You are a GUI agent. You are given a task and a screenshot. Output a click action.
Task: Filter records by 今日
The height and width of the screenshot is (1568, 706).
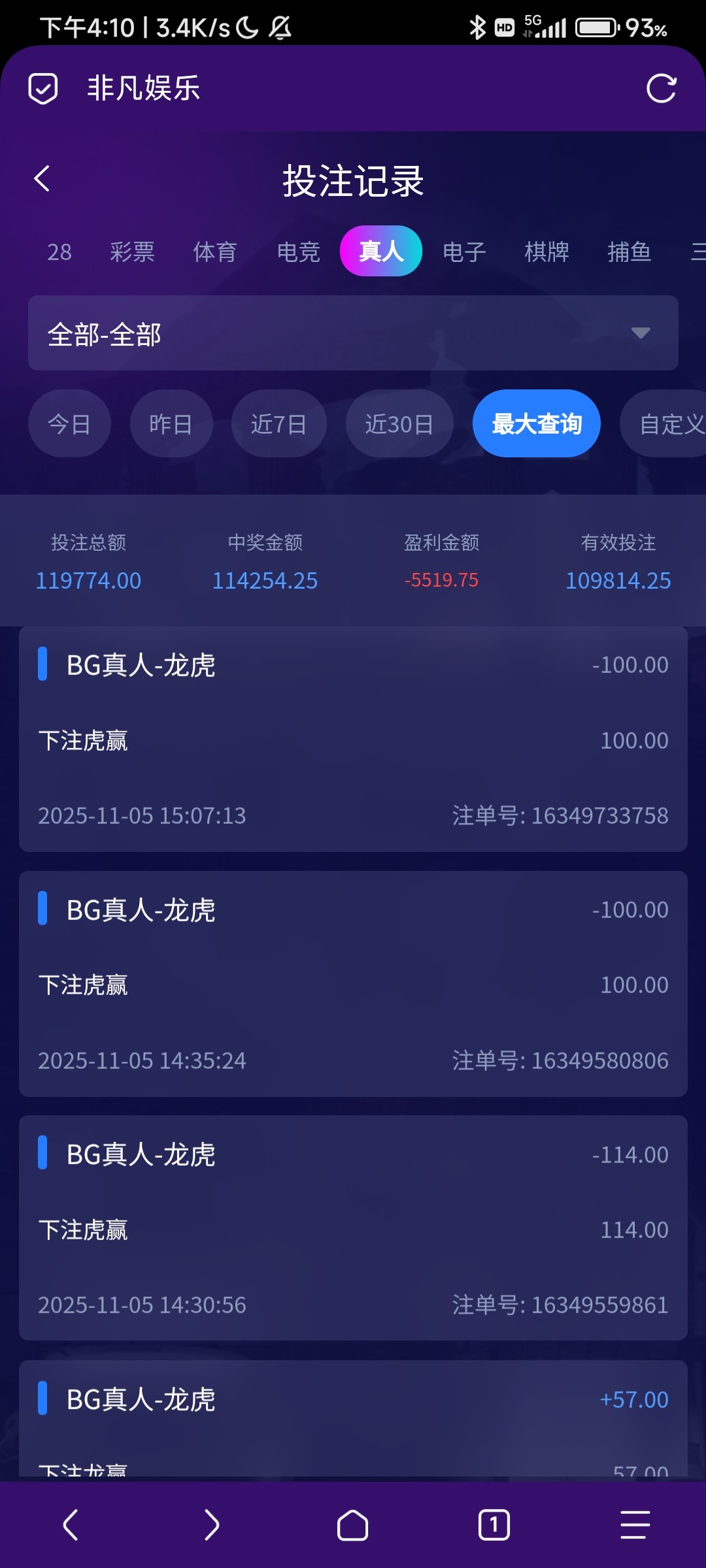(x=69, y=424)
